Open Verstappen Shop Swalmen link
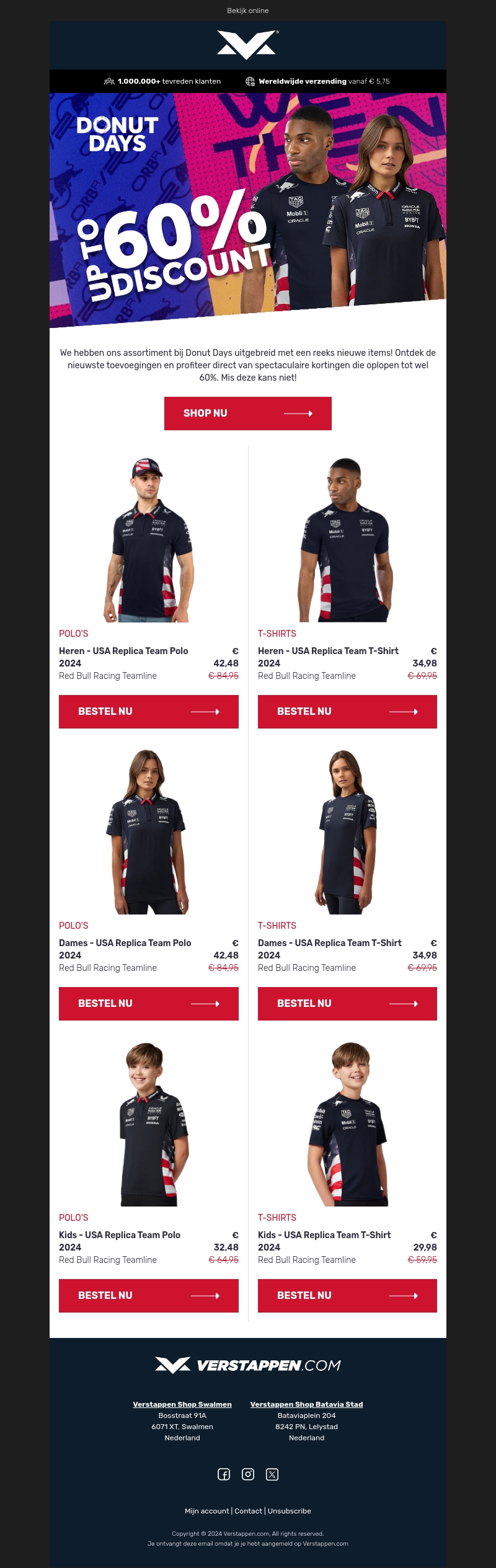496x1568 pixels. point(182,1404)
